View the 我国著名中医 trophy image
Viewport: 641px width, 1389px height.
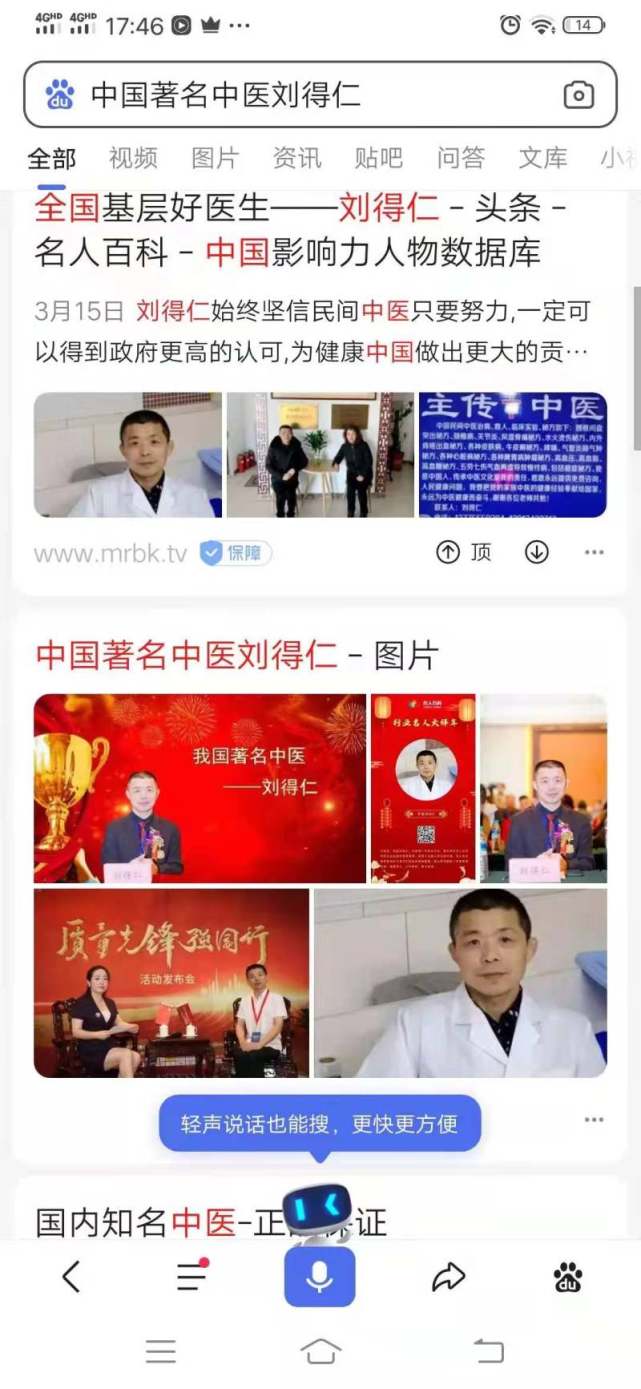coord(200,788)
